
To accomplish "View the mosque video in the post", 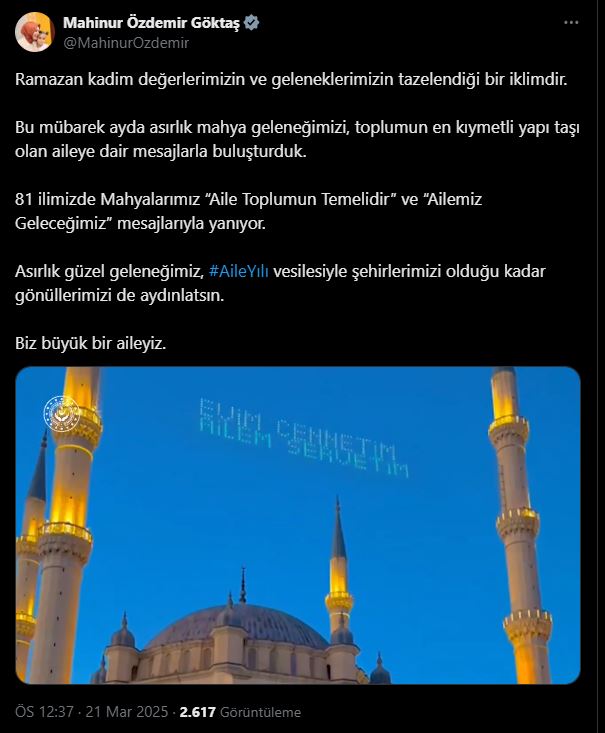I will pyautogui.click(x=298, y=525).
